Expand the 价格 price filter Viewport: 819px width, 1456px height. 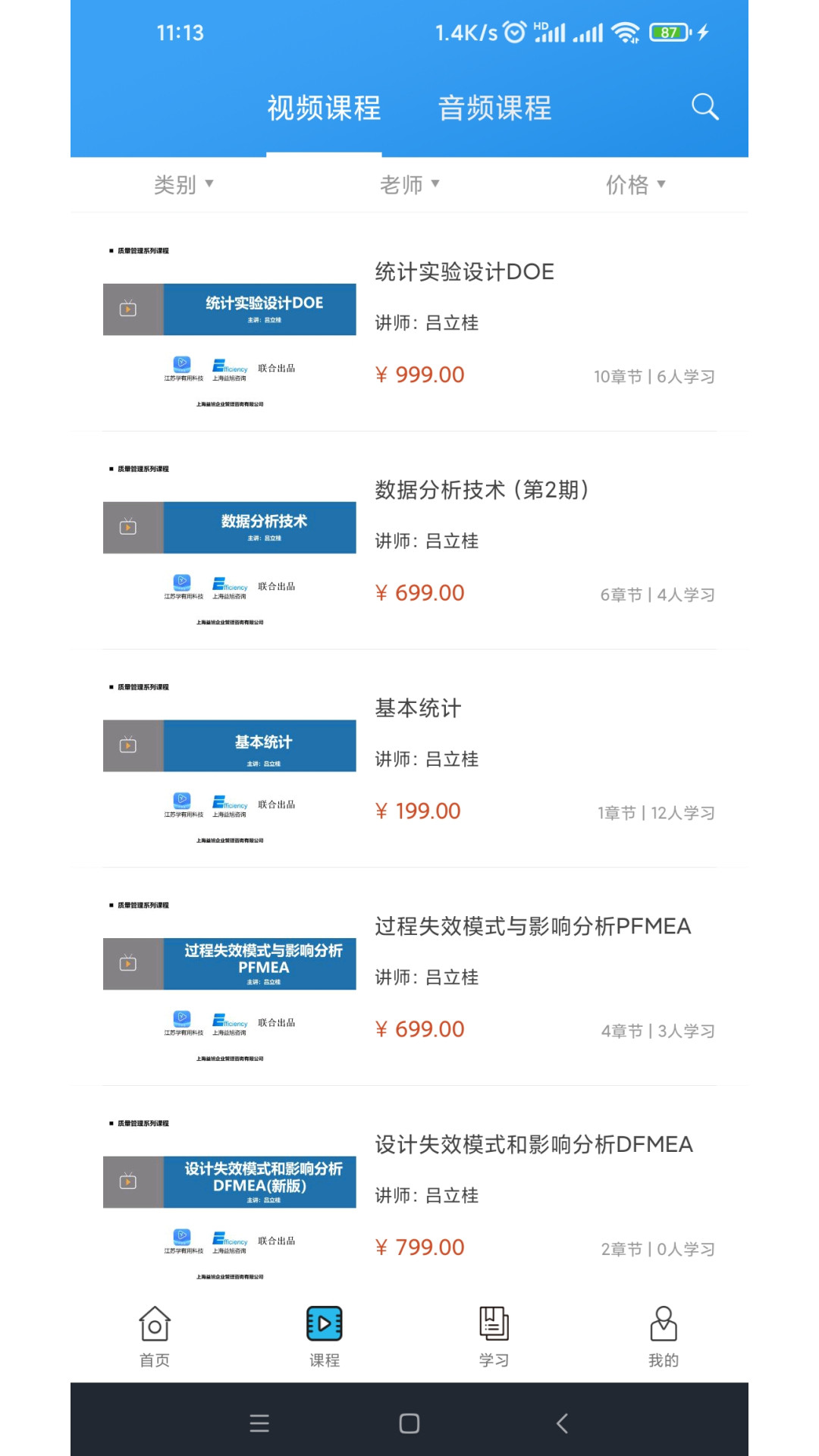pos(635,184)
